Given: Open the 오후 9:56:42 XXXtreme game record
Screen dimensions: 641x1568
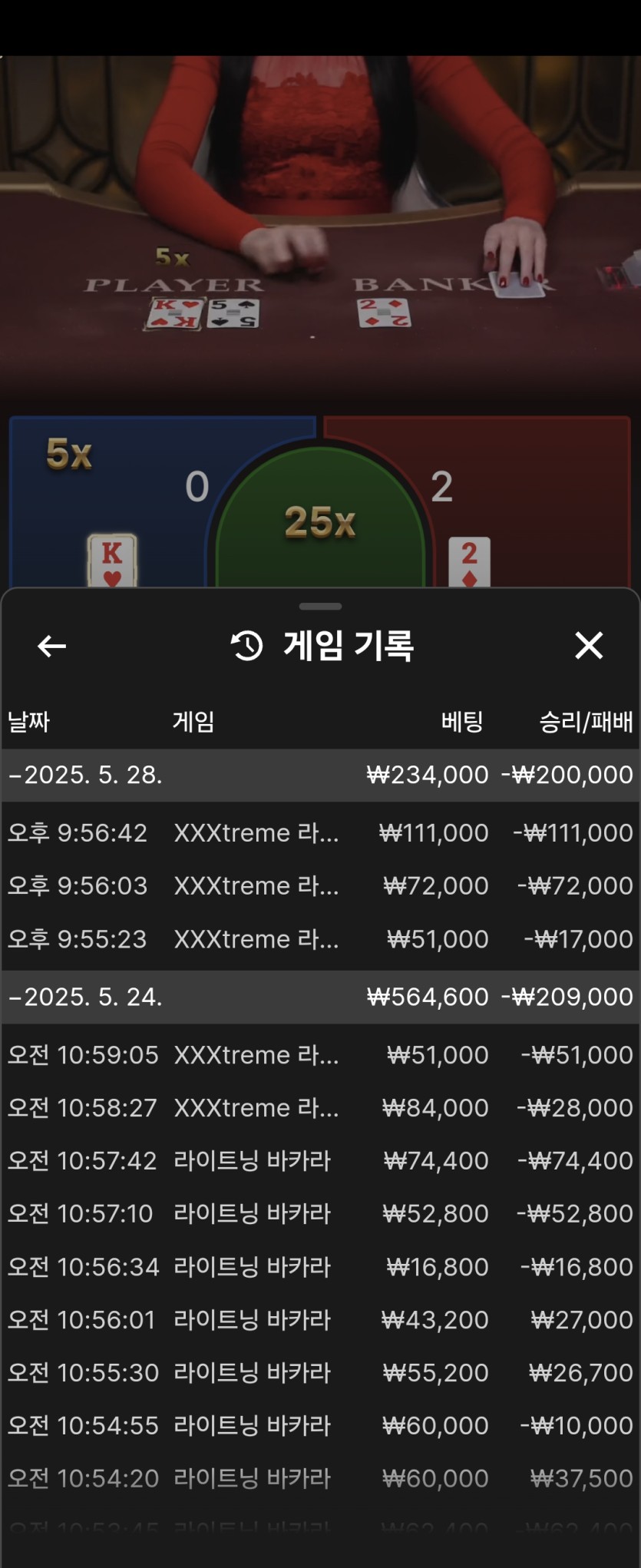Looking at the screenshot, I should coord(320,832).
